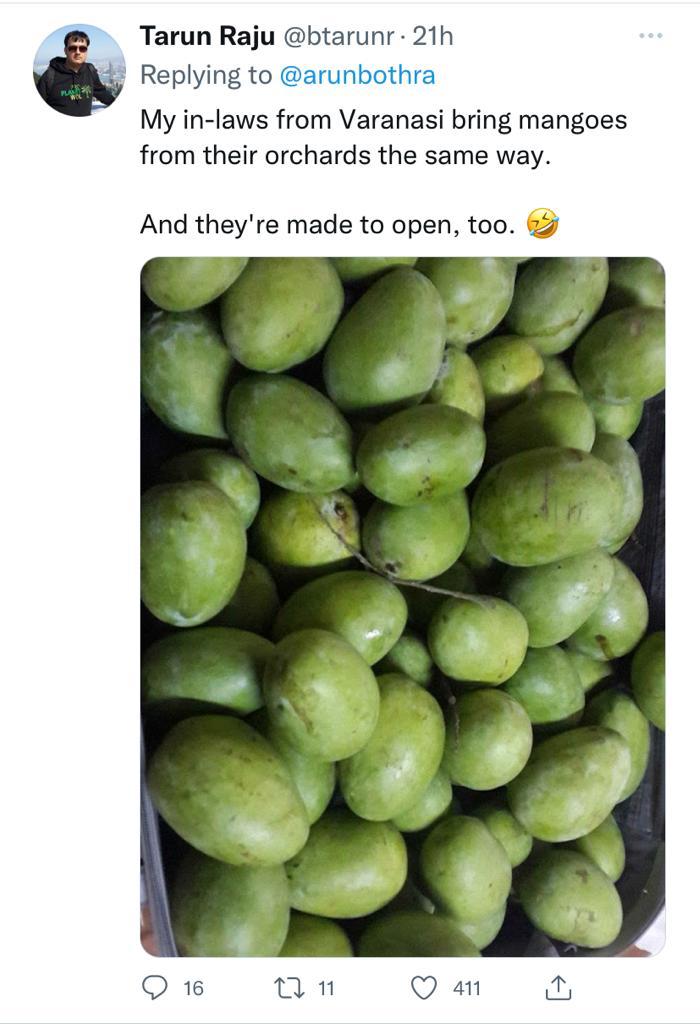Open Tarun Raju's profile picture
Viewport: 700px width, 1024px height.
tap(79, 69)
